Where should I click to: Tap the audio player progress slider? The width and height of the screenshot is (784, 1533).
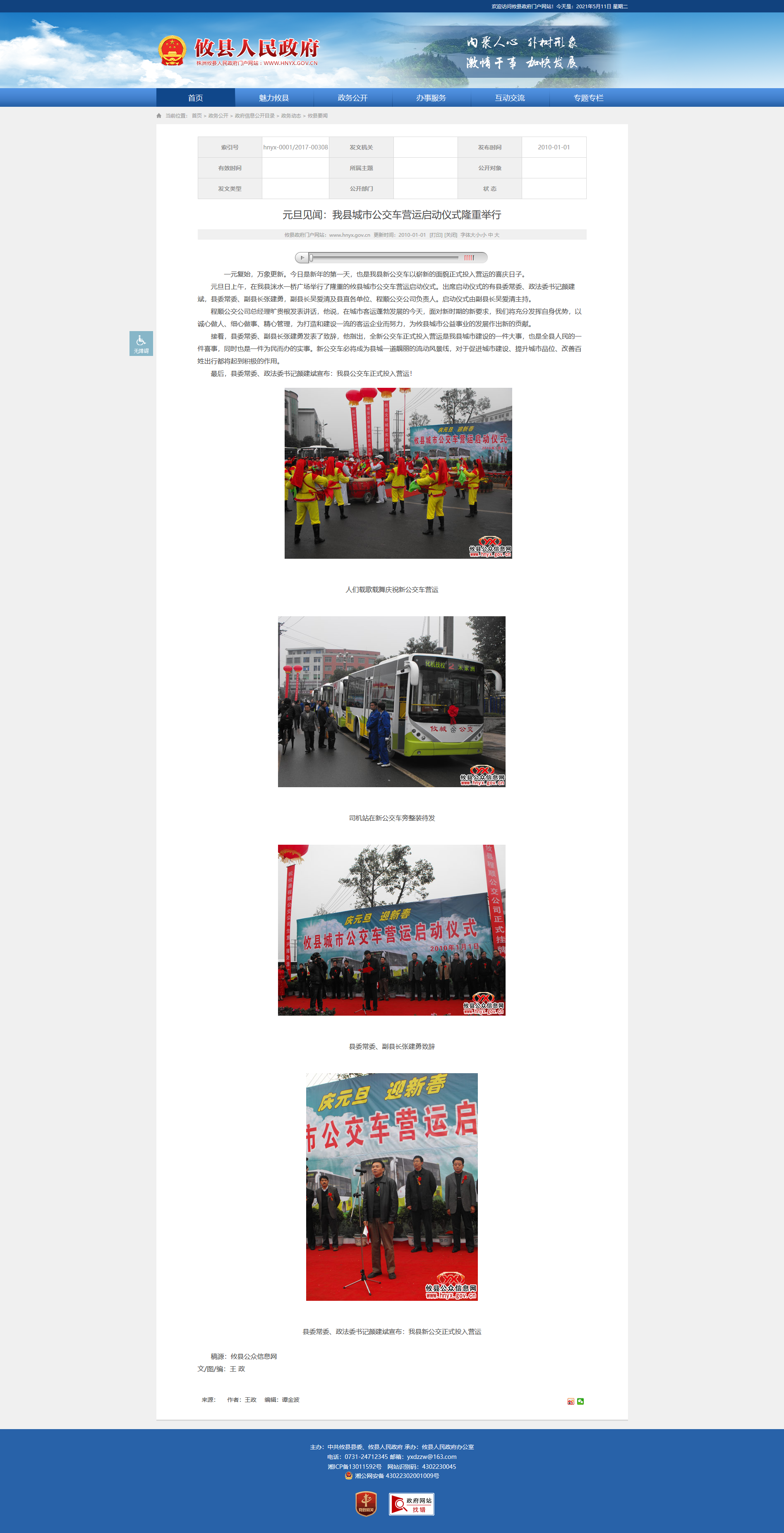click(x=384, y=258)
